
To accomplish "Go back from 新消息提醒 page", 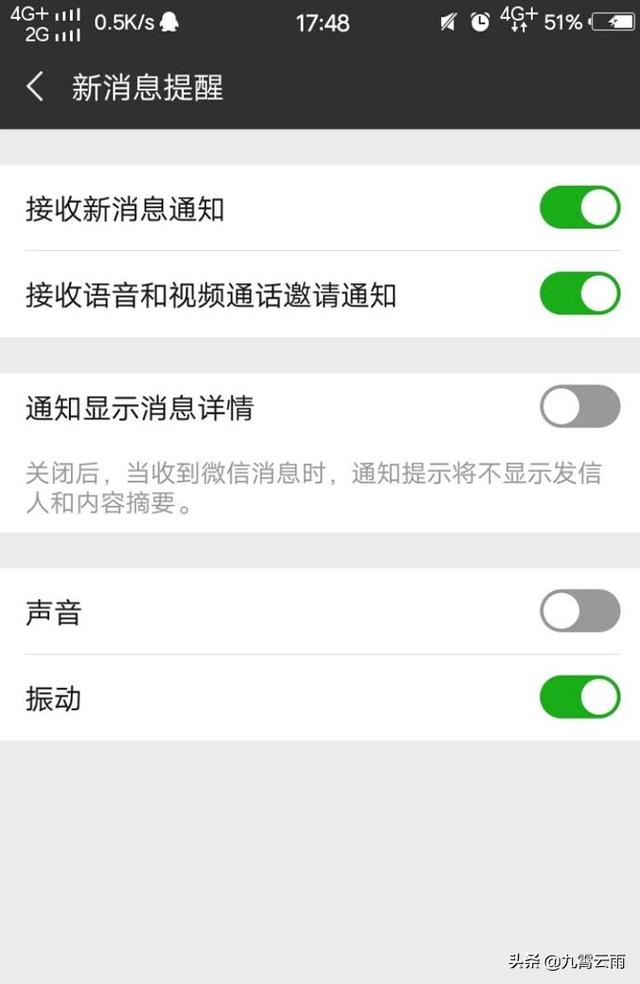I will click(x=35, y=87).
